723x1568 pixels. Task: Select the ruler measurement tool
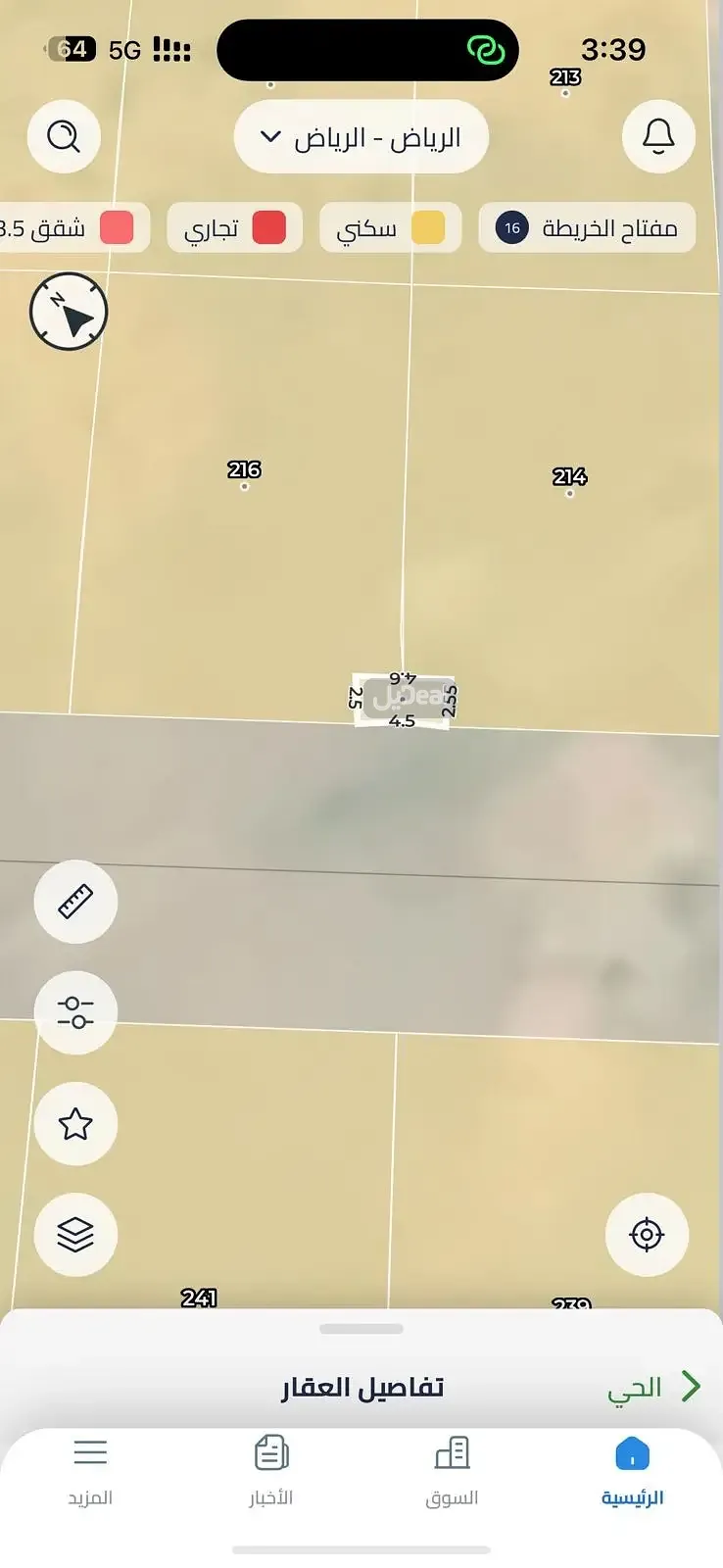point(75,902)
